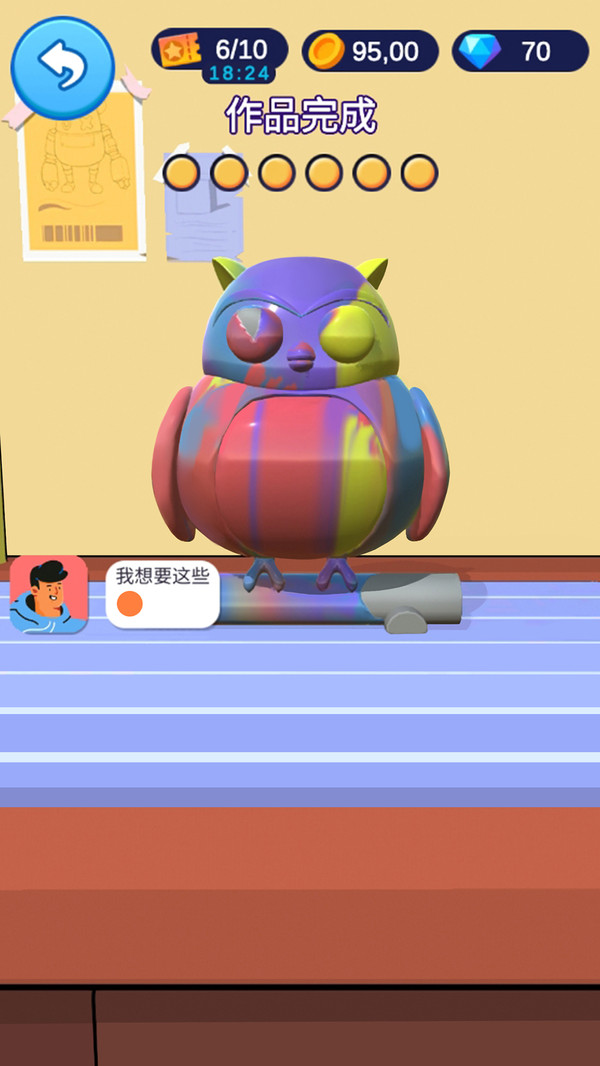Tap the customer avatar portrait

click(49, 594)
